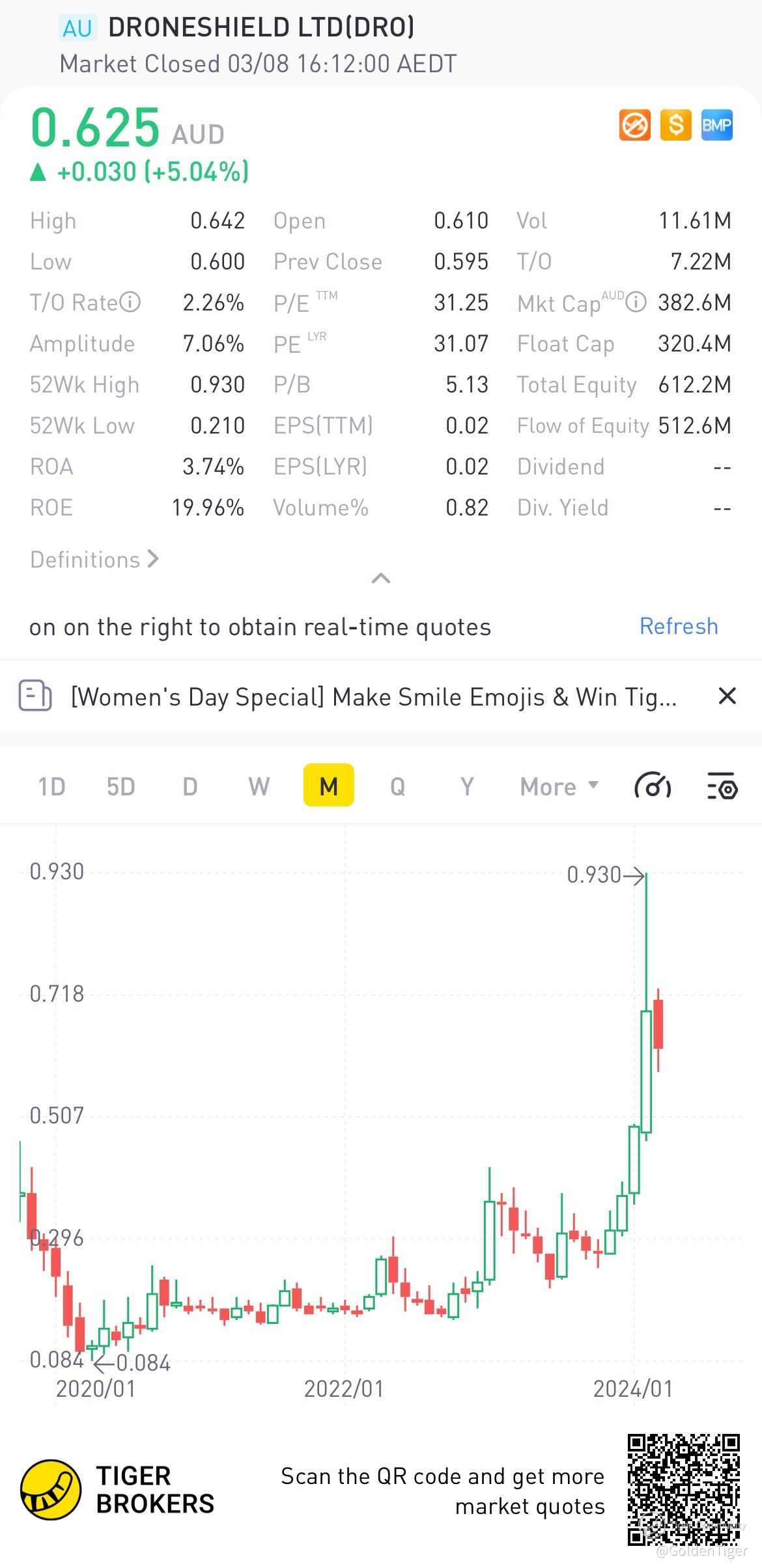762x1568 pixels.
Task: Select the 1D chart period
Action: [x=51, y=786]
